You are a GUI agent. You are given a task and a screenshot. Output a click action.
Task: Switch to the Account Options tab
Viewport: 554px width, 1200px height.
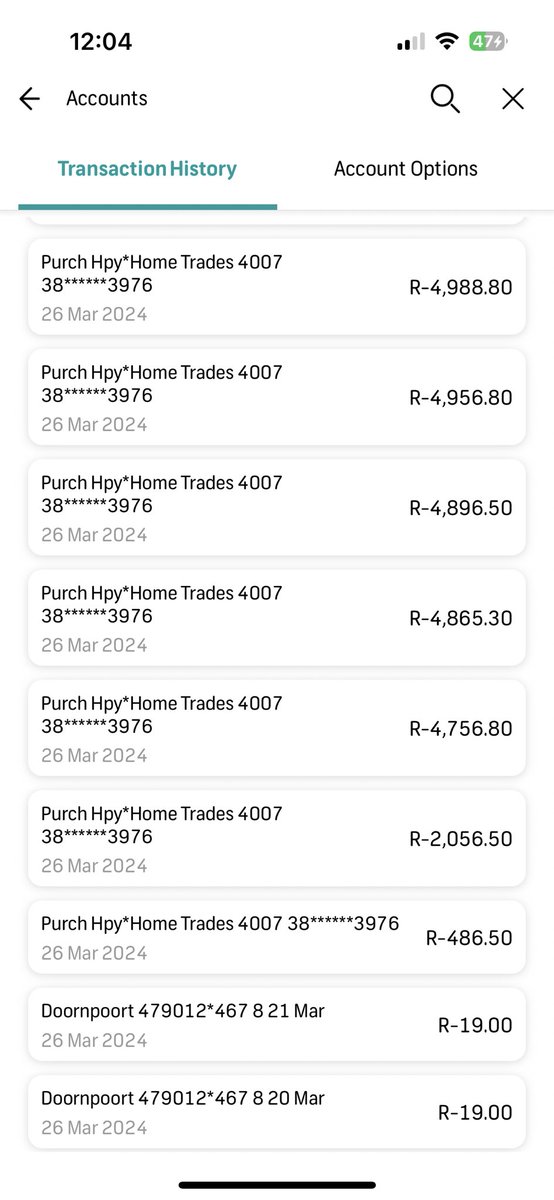tap(406, 169)
